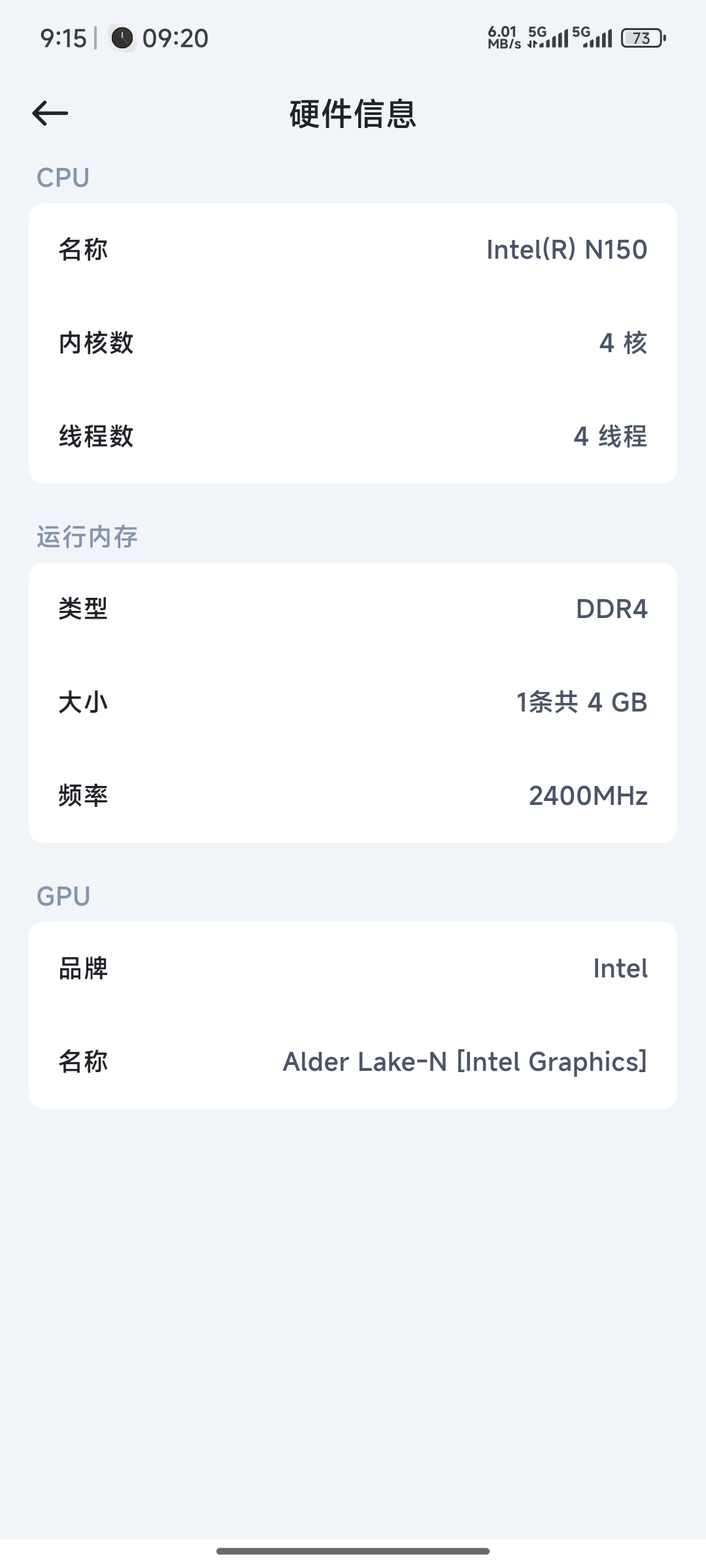Tap the clock icon in status bar
This screenshot has width=706, height=1568.
[x=121, y=38]
